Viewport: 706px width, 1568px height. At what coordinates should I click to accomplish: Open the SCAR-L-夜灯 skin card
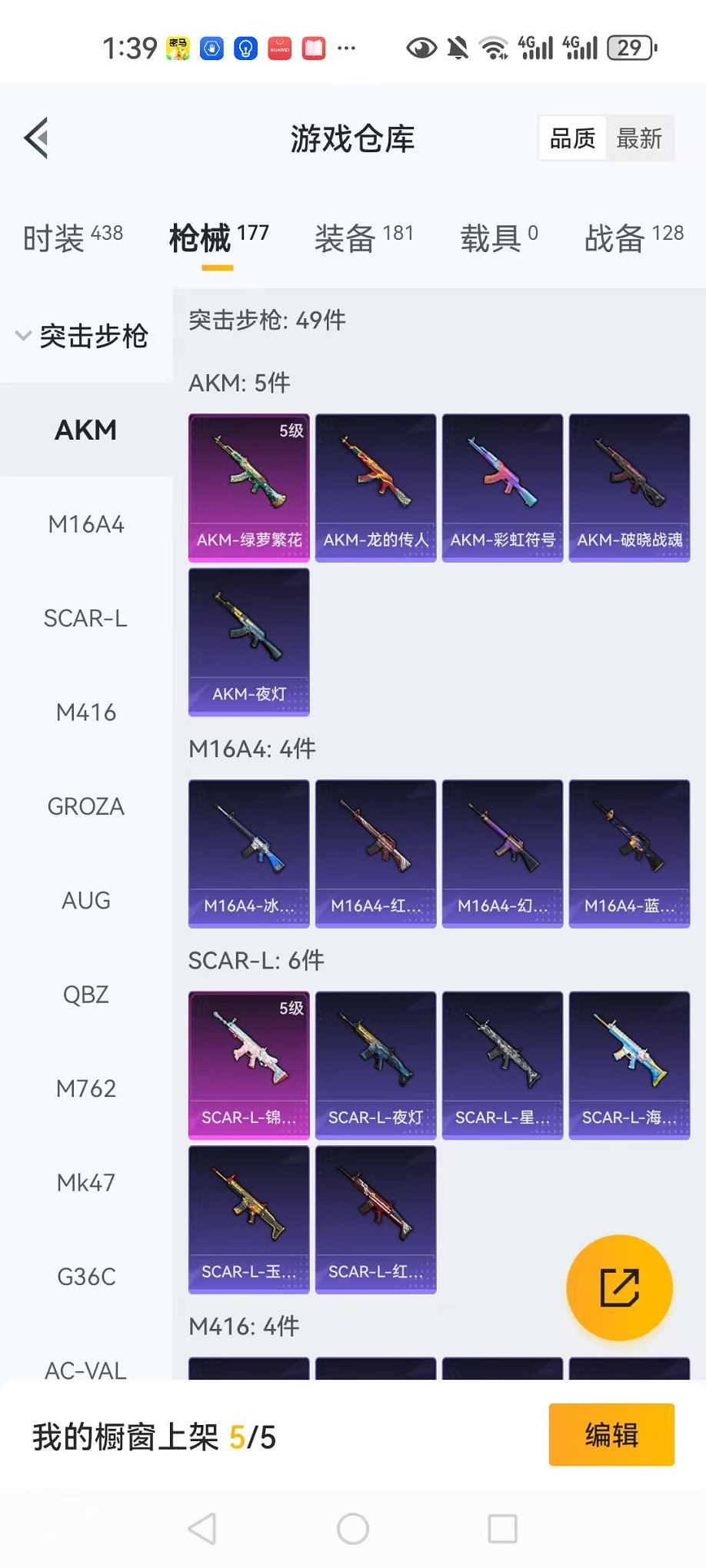tap(376, 1065)
